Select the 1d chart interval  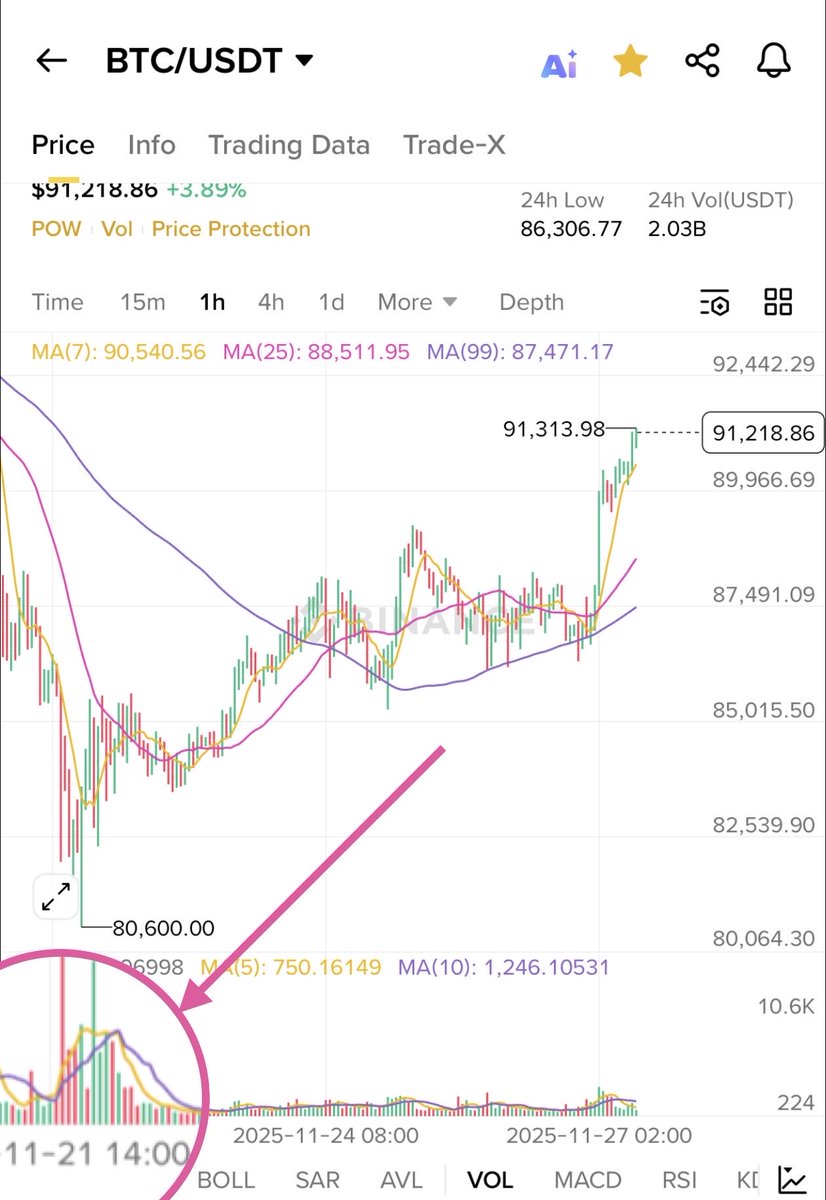click(x=331, y=302)
